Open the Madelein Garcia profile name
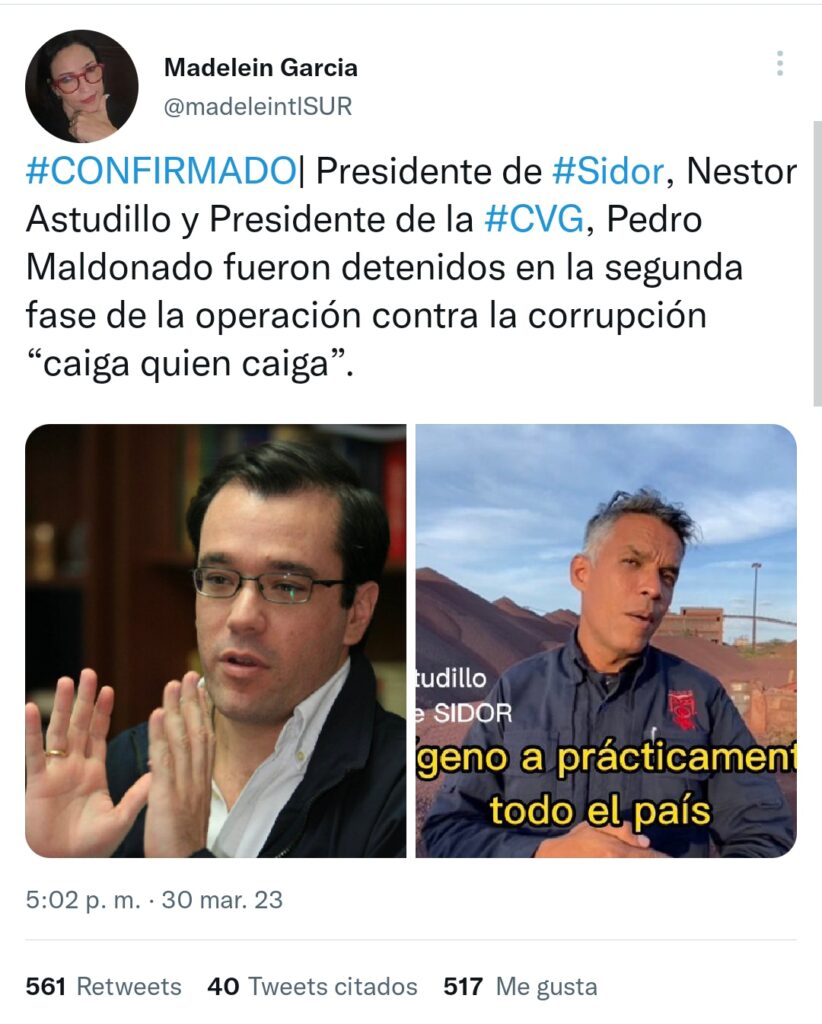822x1024 pixels. pos(260,68)
